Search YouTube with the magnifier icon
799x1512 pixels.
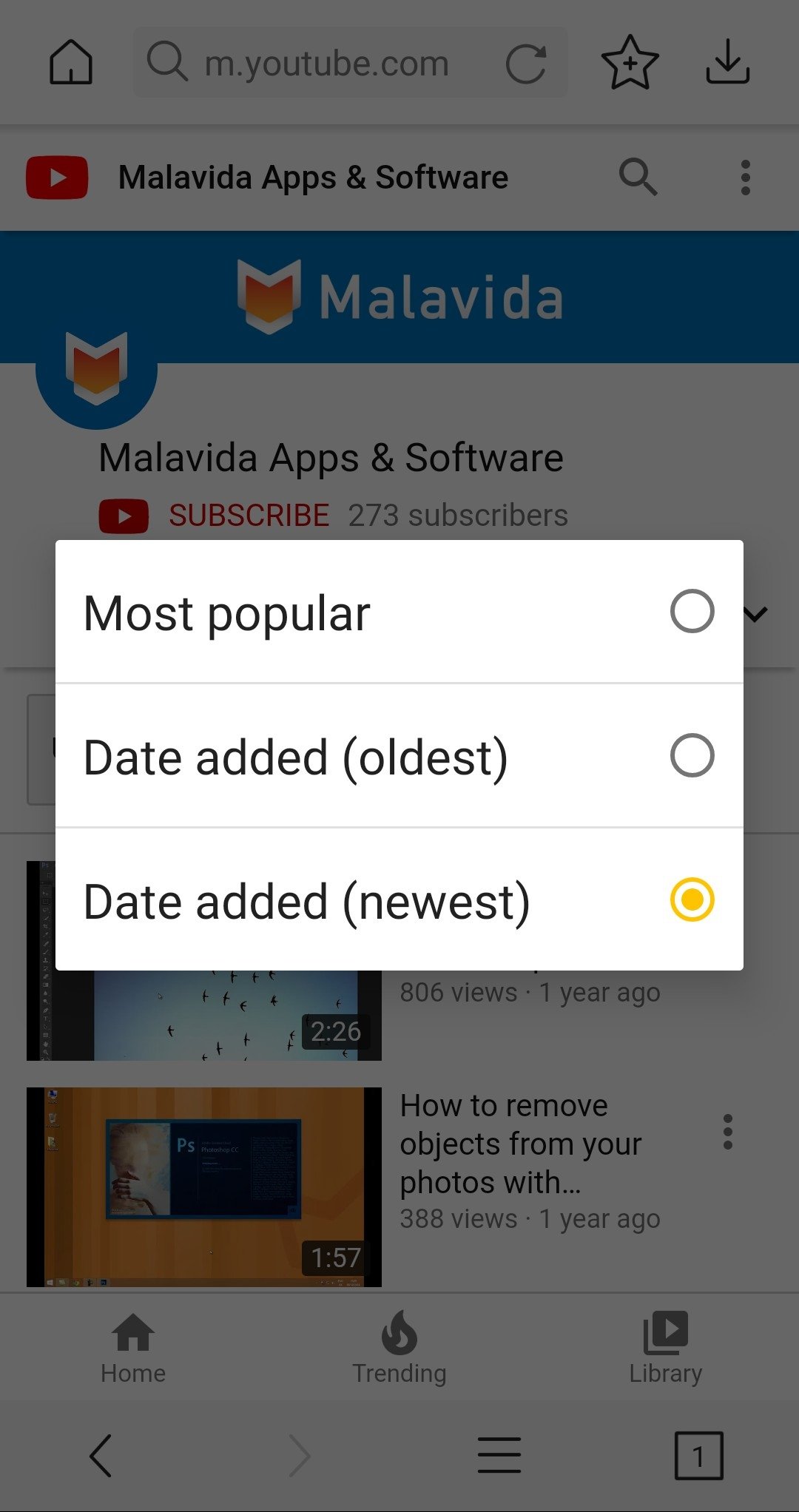tap(638, 178)
